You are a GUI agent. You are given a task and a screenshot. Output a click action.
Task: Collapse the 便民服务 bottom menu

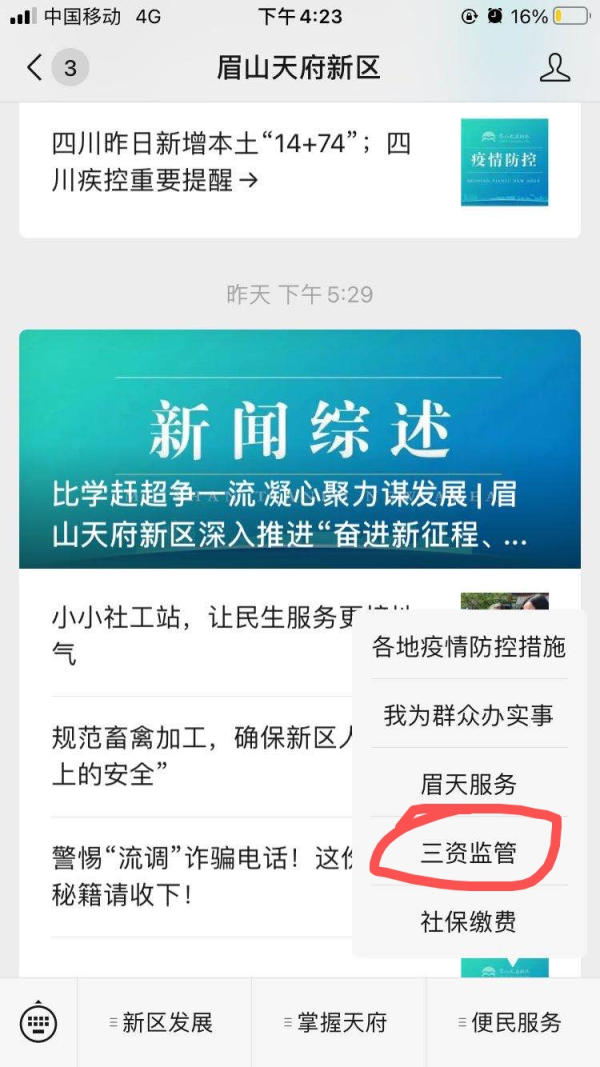(514, 1022)
